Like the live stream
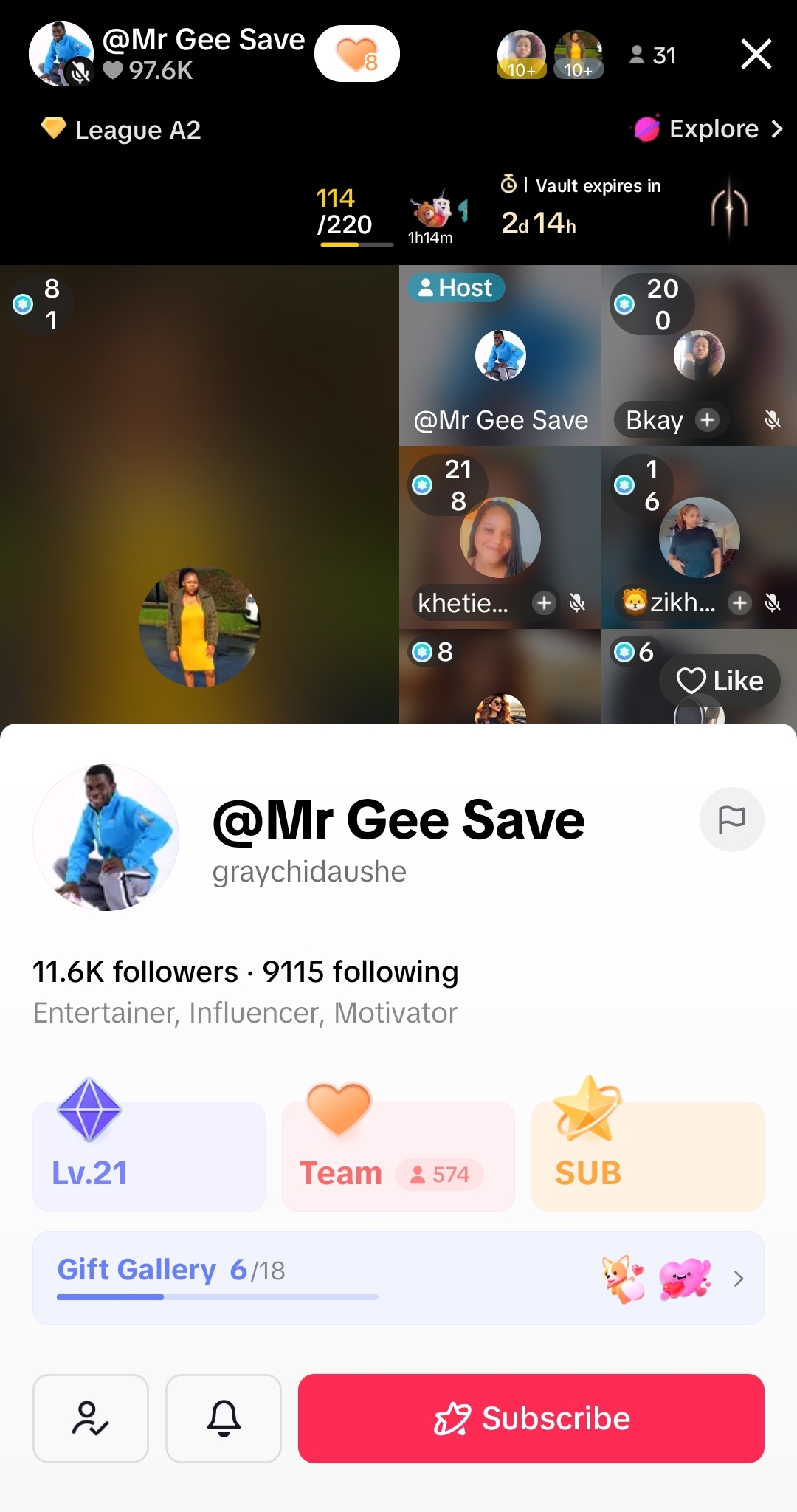 pyautogui.click(x=719, y=681)
